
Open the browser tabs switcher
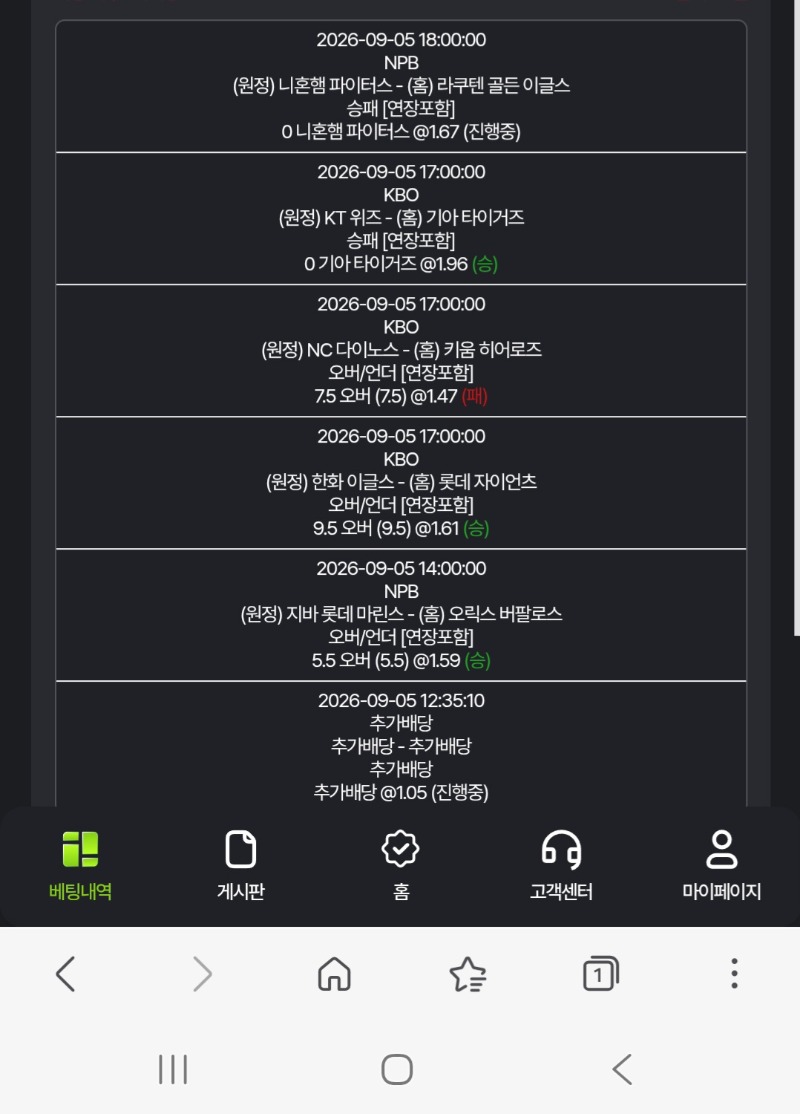tap(601, 973)
